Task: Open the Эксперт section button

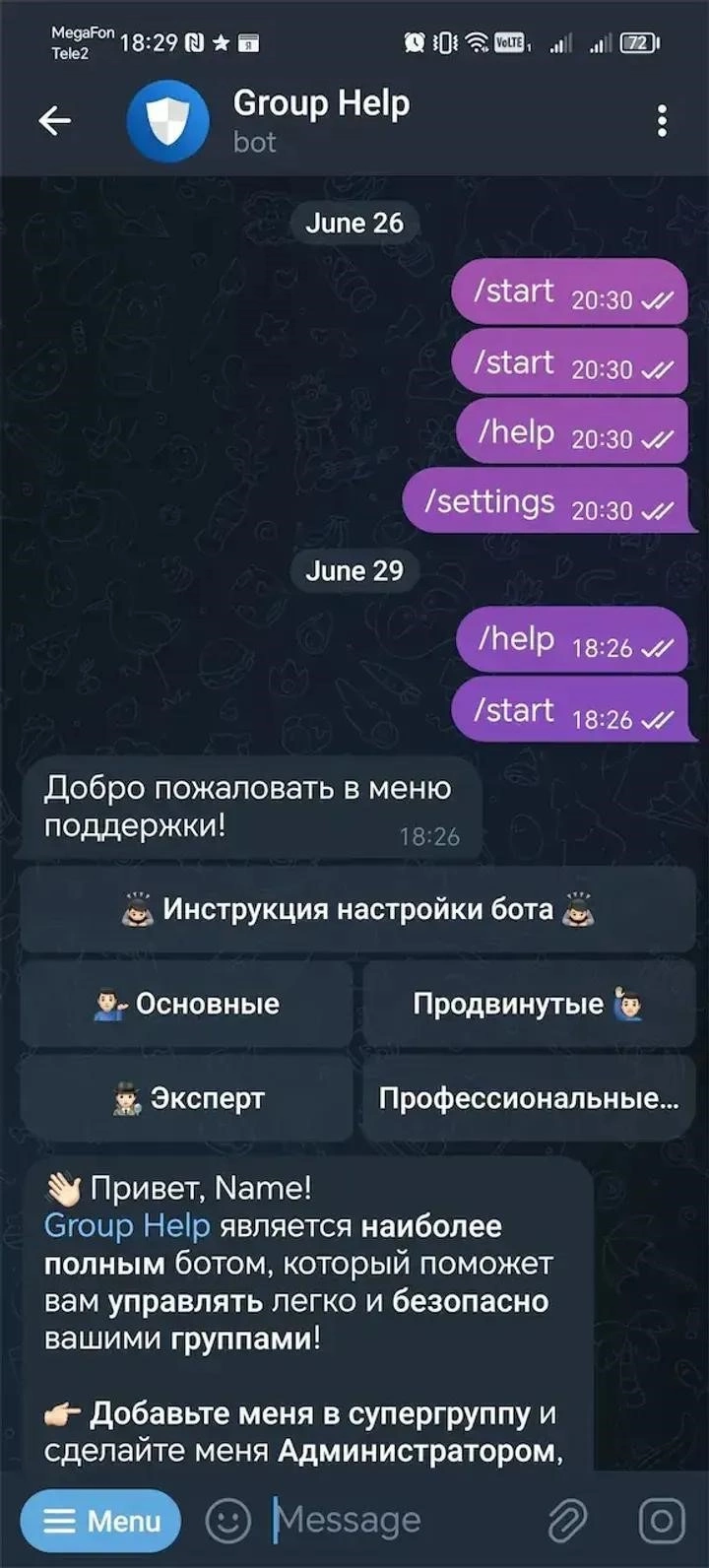Action: coord(186,1098)
